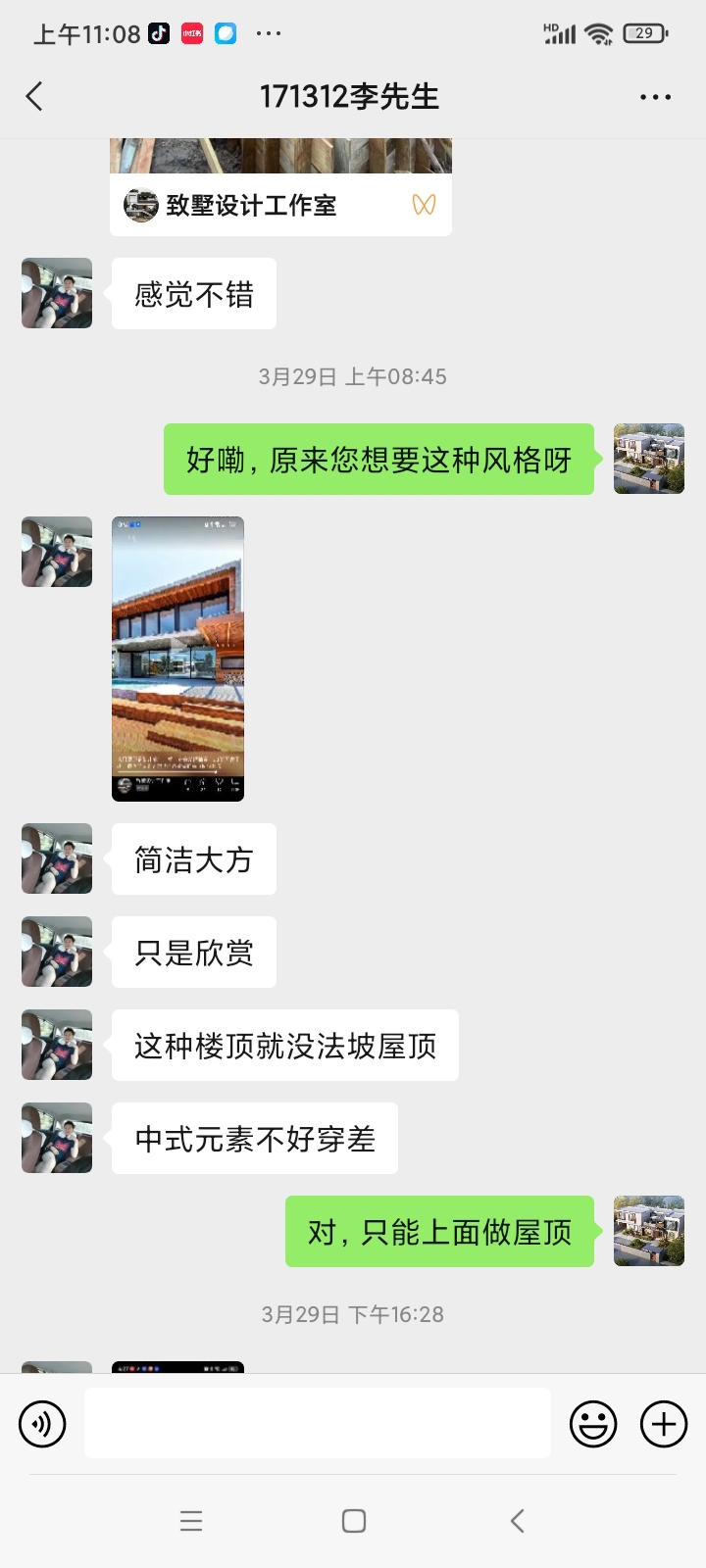
Task: Open the emoji sticker panel
Action: click(x=593, y=1424)
